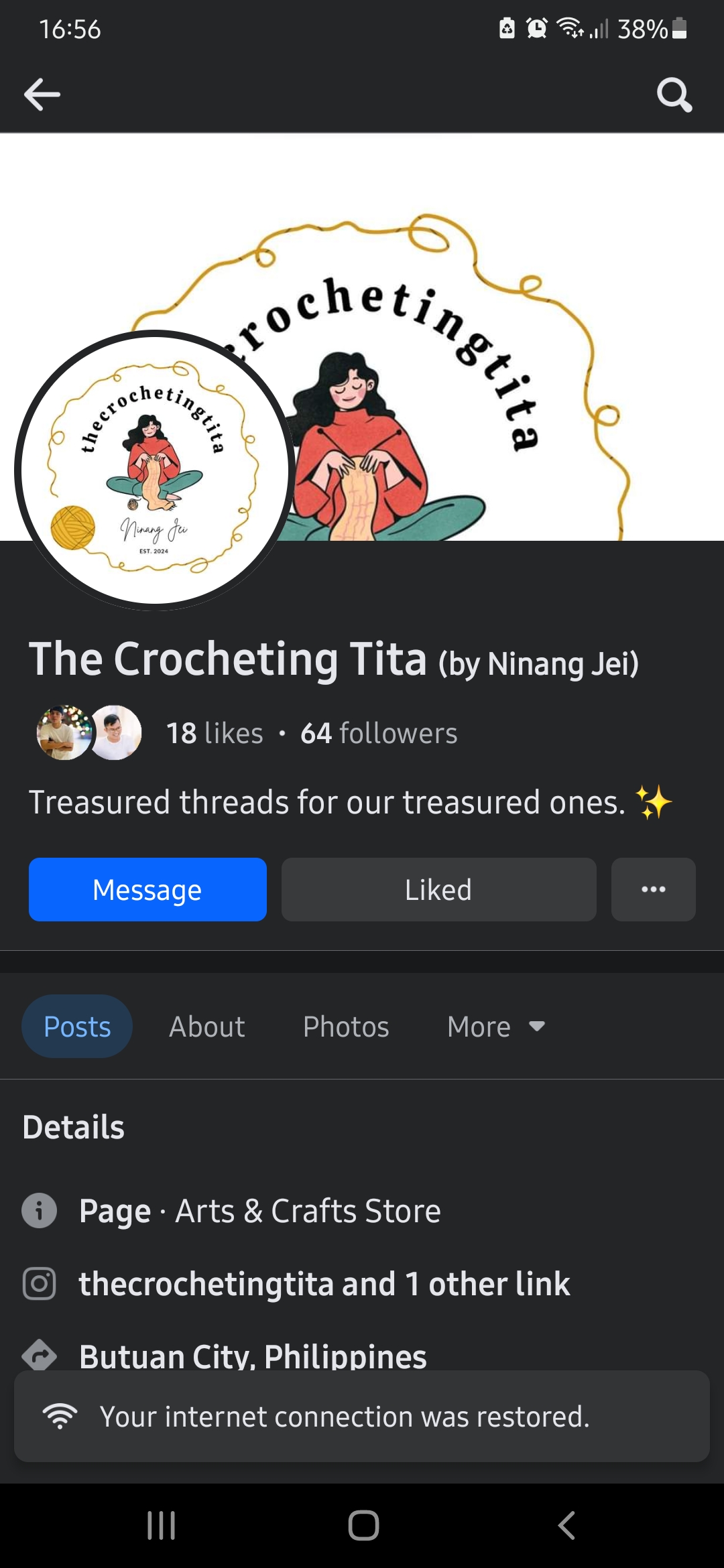This screenshot has height=1568, width=724.
Task: Switch to the Photos tab
Action: (x=346, y=1027)
